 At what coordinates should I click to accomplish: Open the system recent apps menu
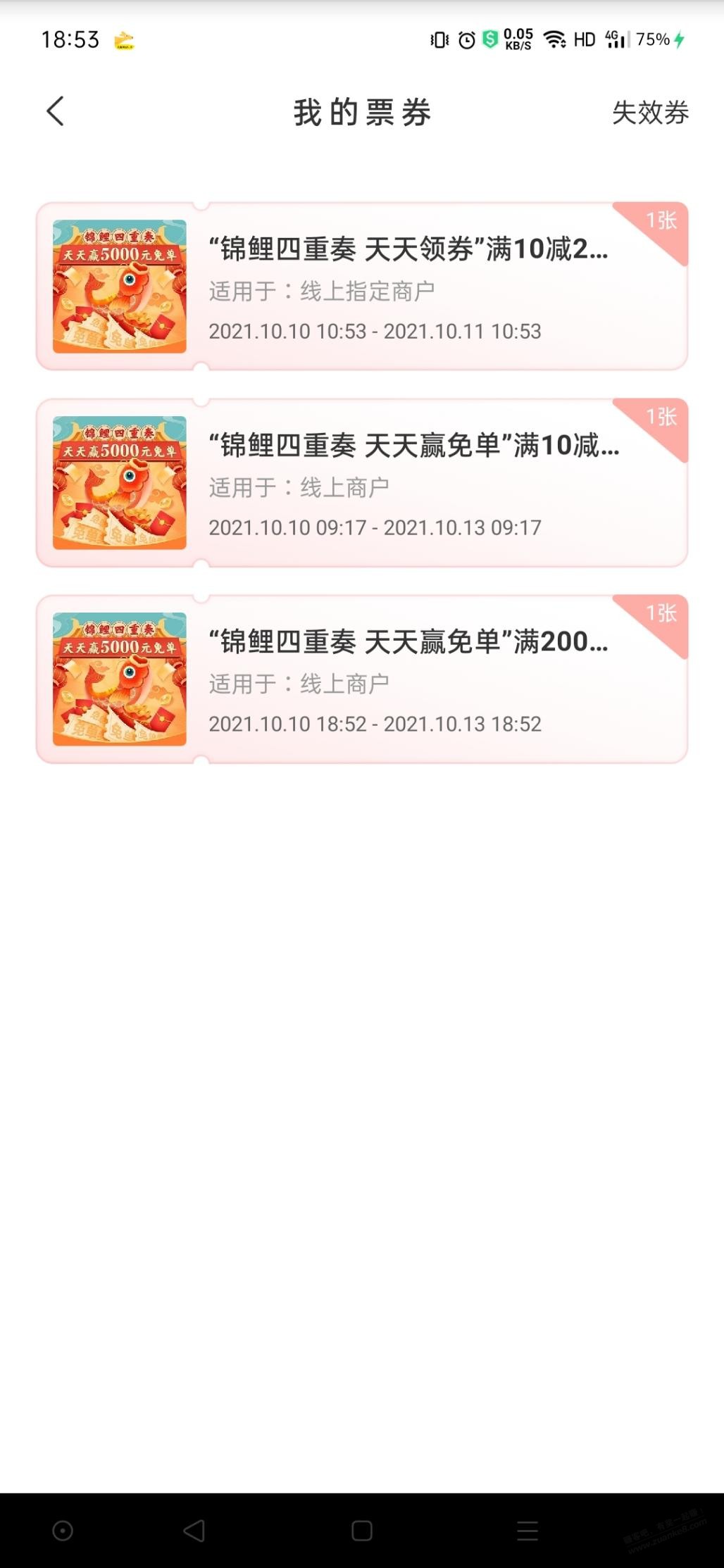(528, 1530)
